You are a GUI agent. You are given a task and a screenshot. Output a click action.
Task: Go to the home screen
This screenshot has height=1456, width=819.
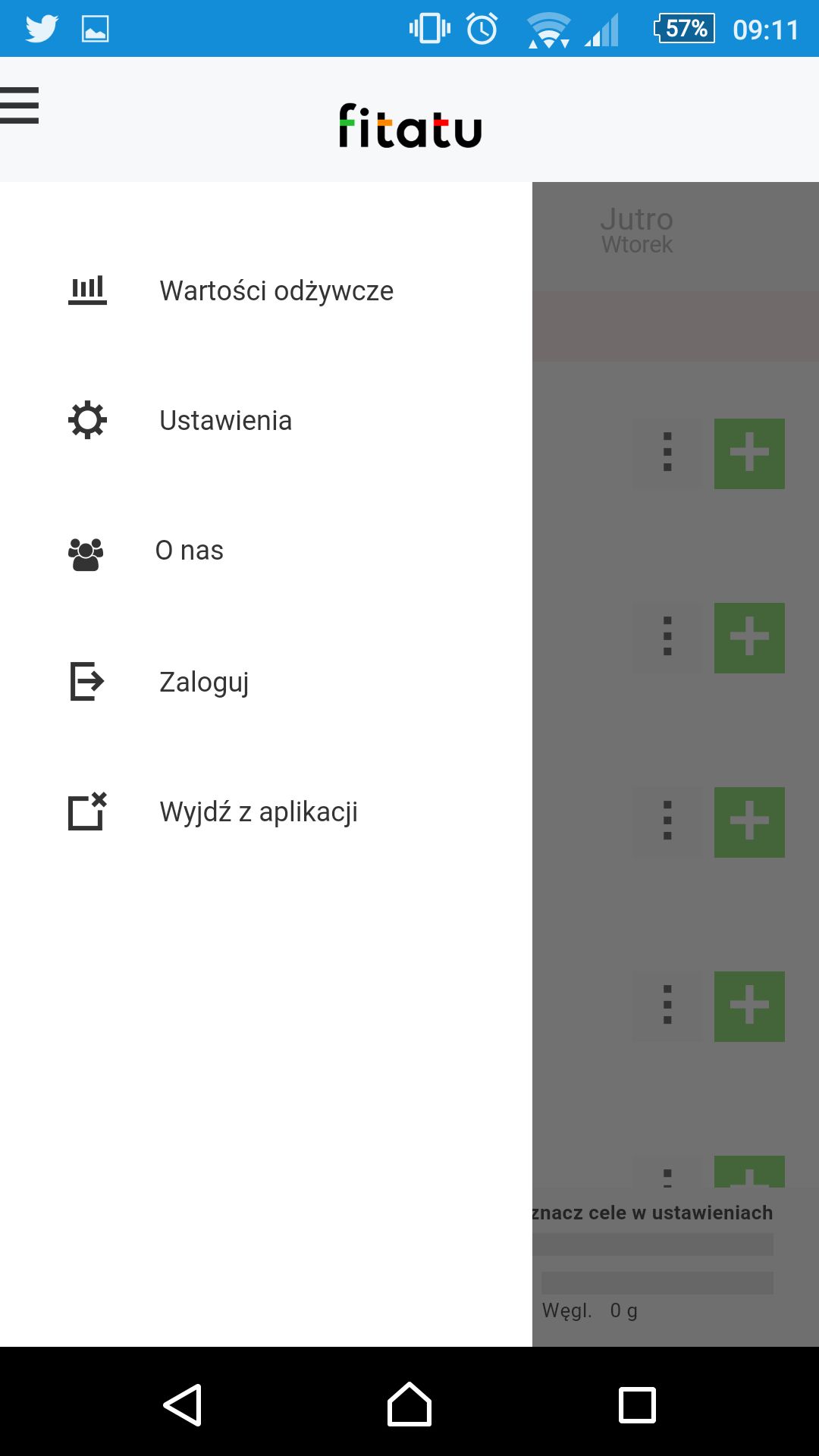click(x=409, y=1404)
